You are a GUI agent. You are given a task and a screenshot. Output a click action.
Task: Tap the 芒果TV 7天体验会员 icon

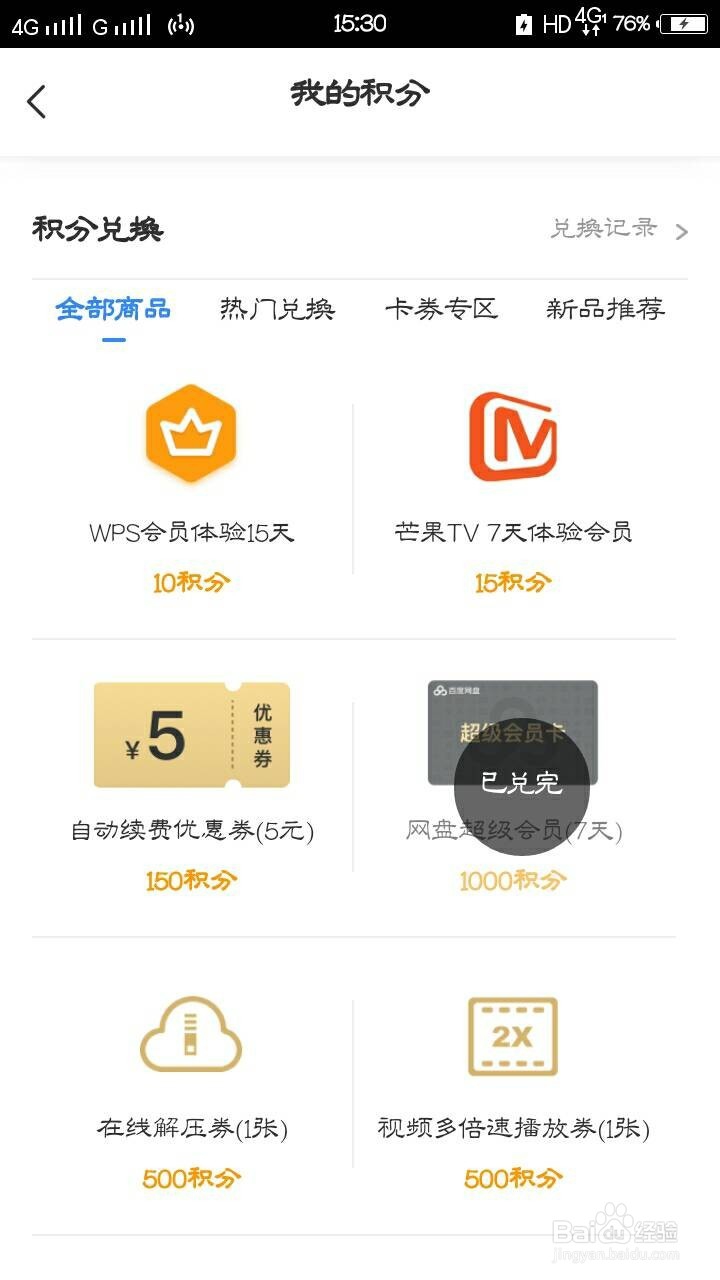click(513, 435)
